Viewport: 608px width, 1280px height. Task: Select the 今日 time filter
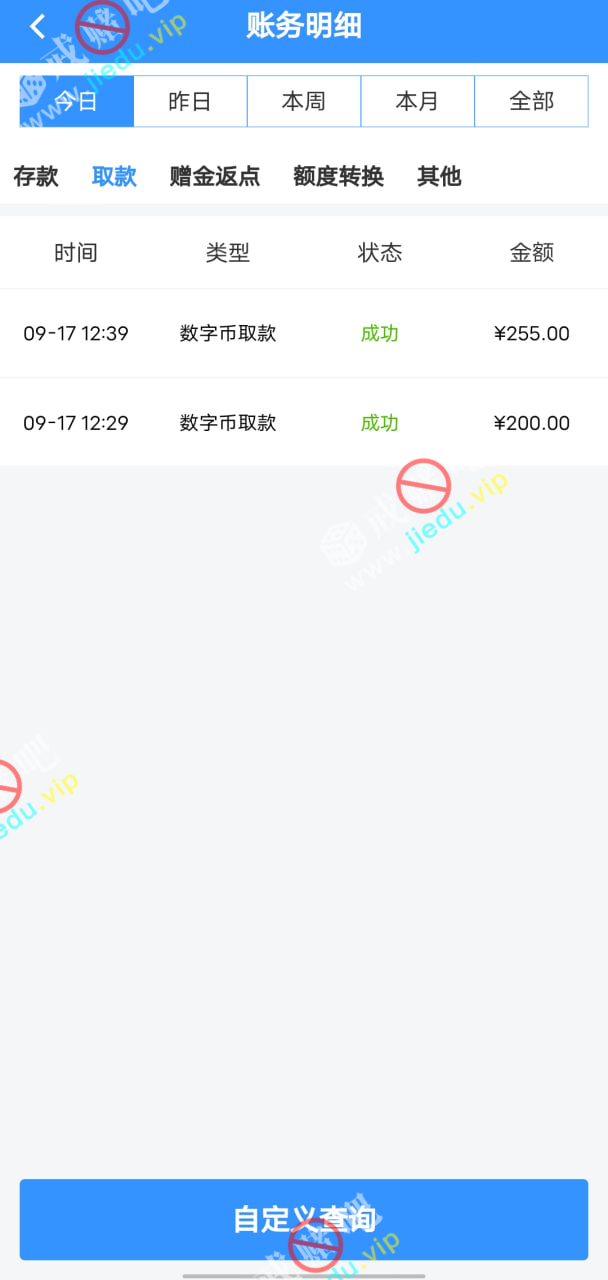pyautogui.click(x=76, y=101)
